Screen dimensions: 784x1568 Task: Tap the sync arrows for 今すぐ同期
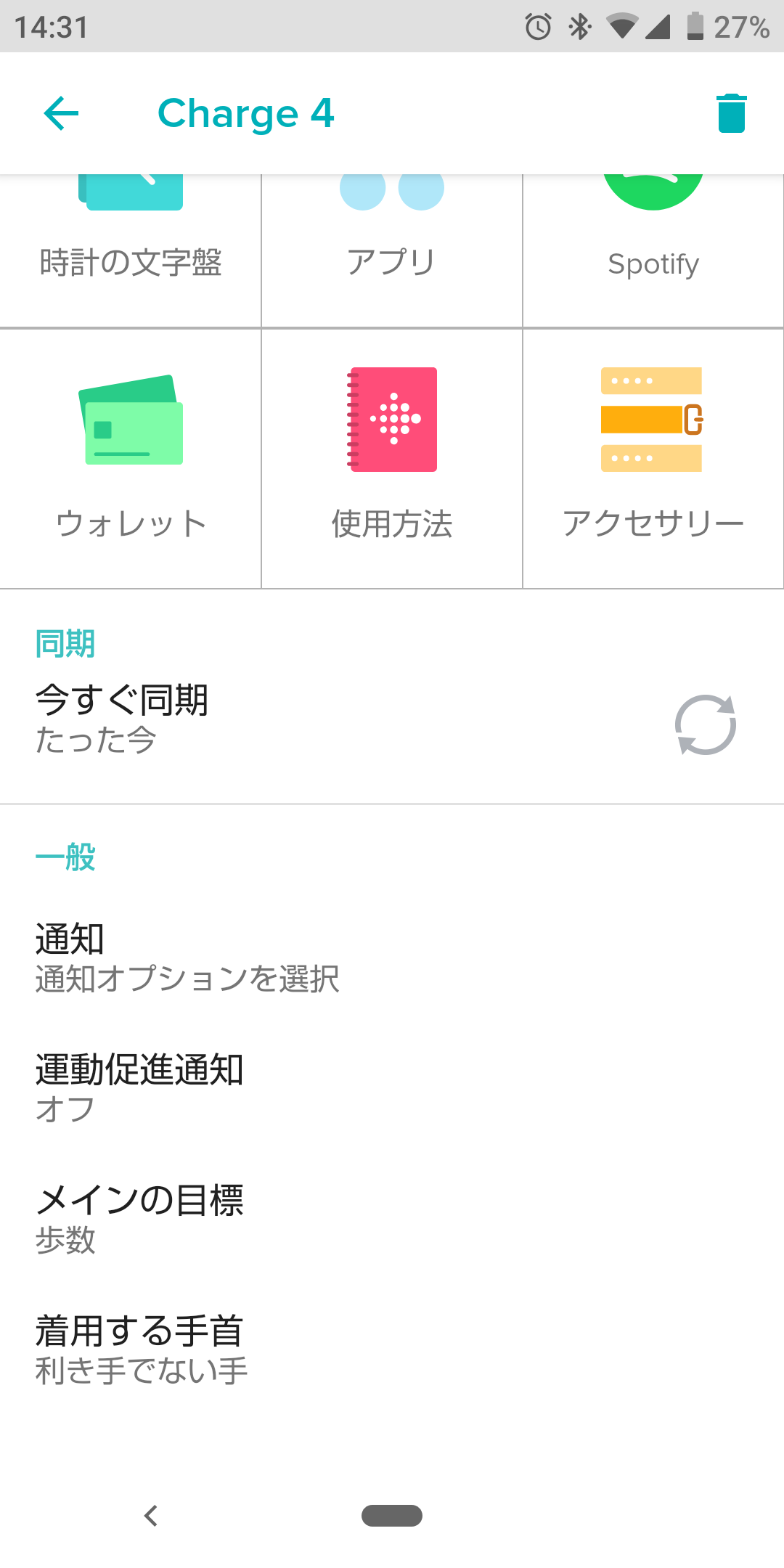pyautogui.click(x=706, y=724)
